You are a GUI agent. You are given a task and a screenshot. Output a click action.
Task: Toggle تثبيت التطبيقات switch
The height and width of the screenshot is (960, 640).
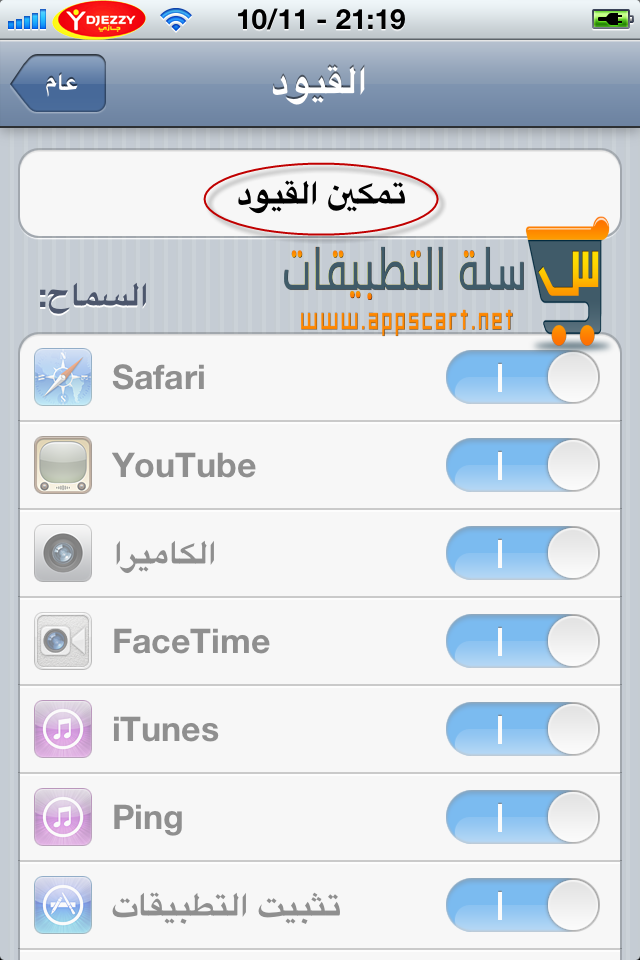(x=522, y=906)
